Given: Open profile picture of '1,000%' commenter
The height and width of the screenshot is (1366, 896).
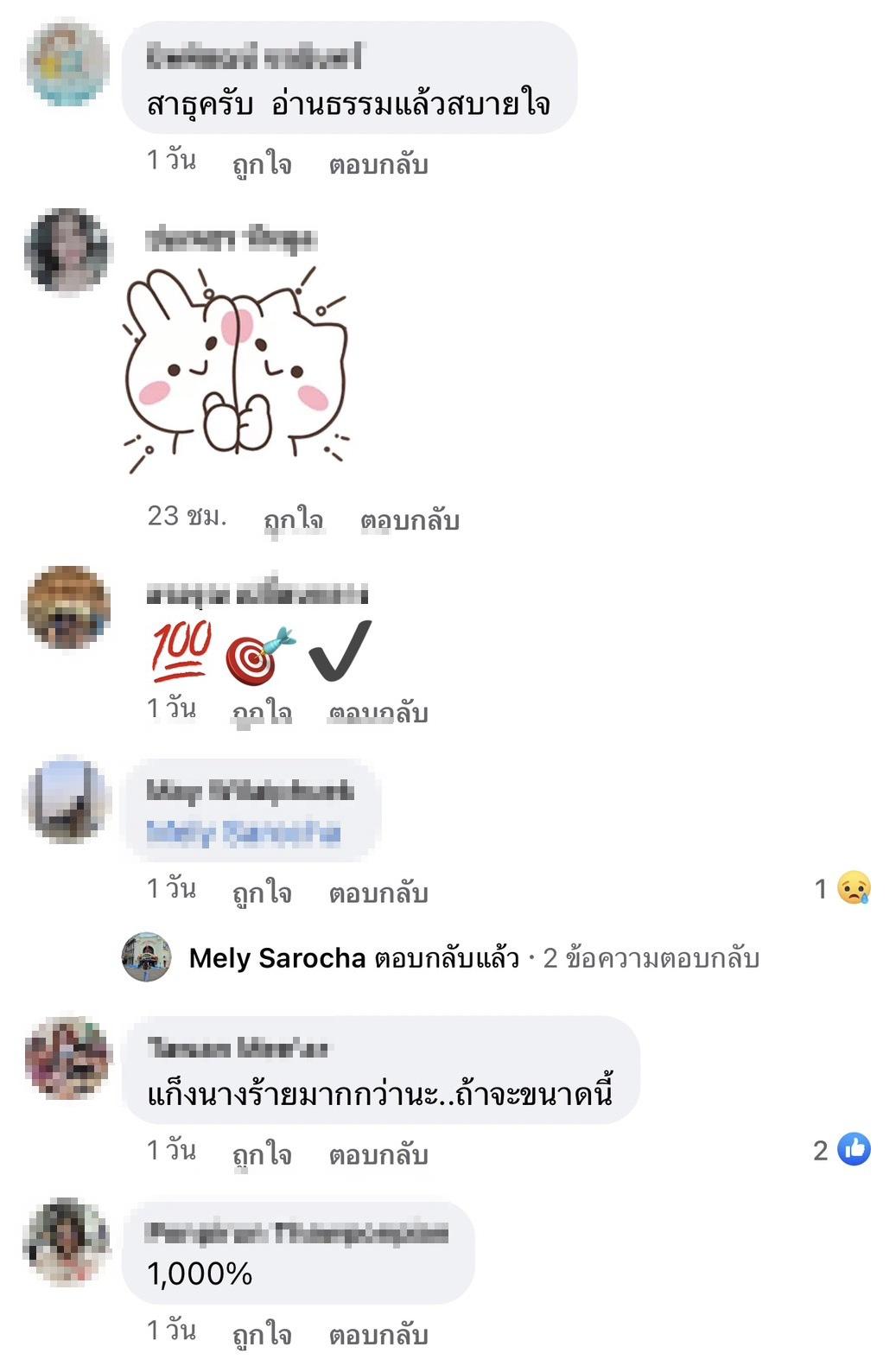Looking at the screenshot, I should coord(67,1241).
